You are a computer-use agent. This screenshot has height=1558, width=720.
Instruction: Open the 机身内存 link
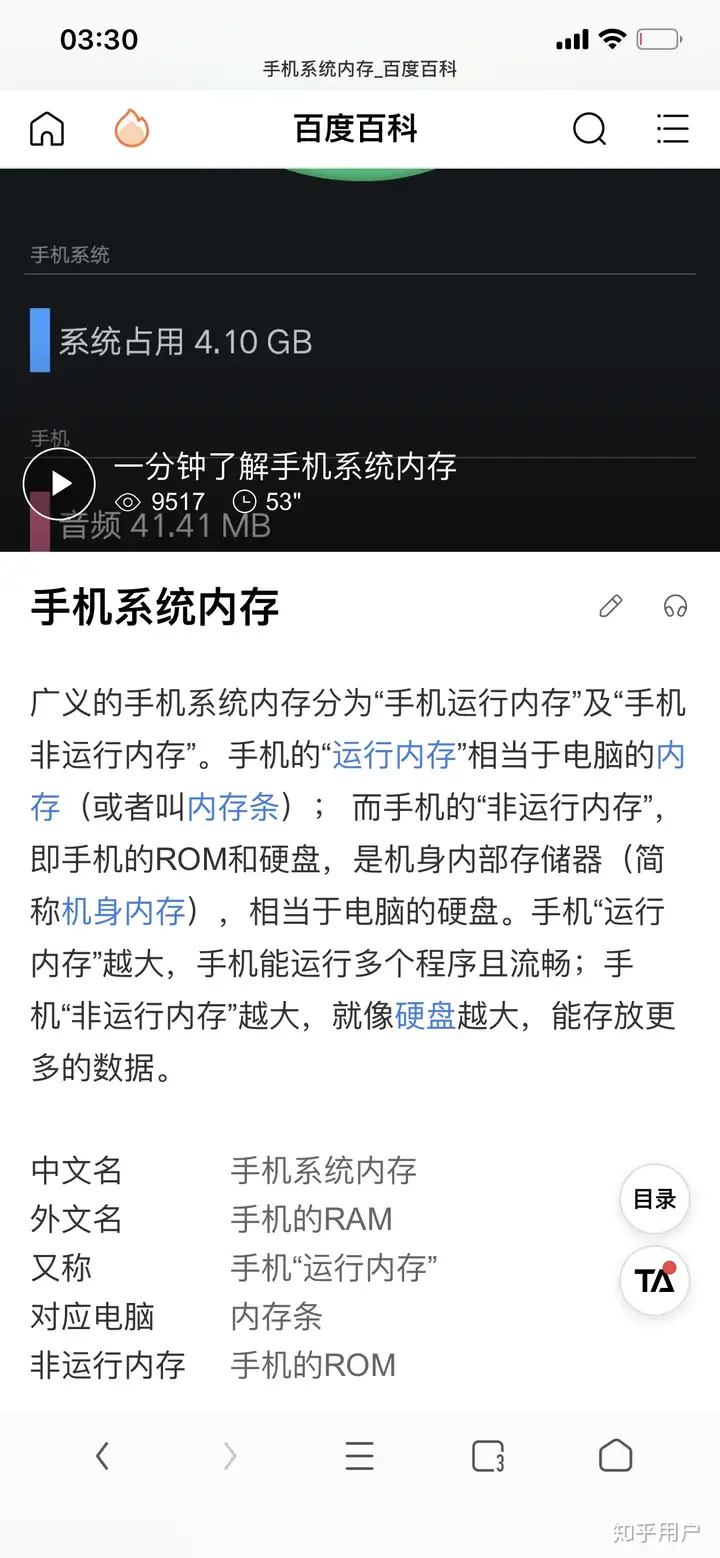click(123, 911)
